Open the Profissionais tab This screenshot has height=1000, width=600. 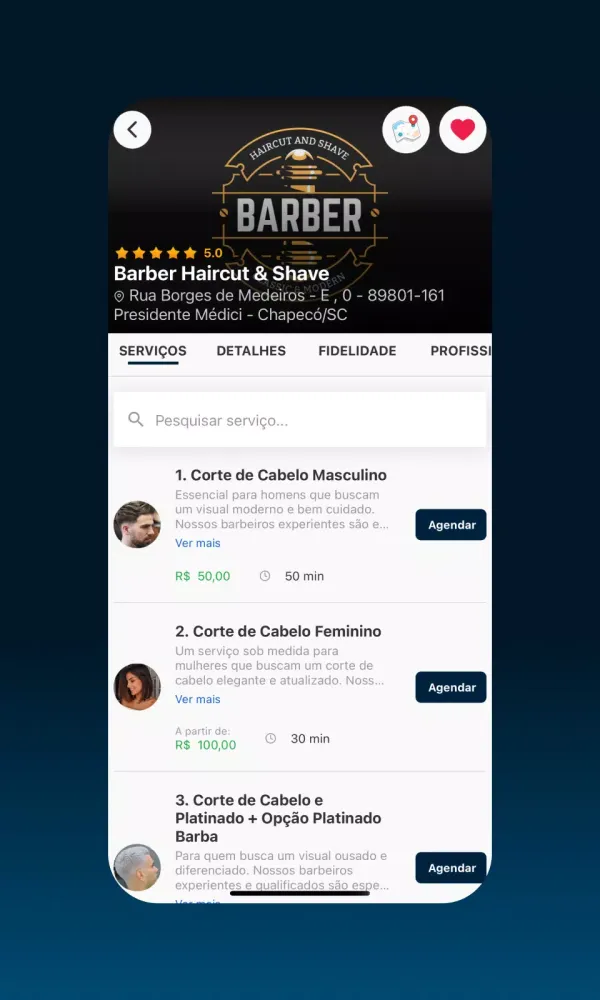(x=460, y=351)
